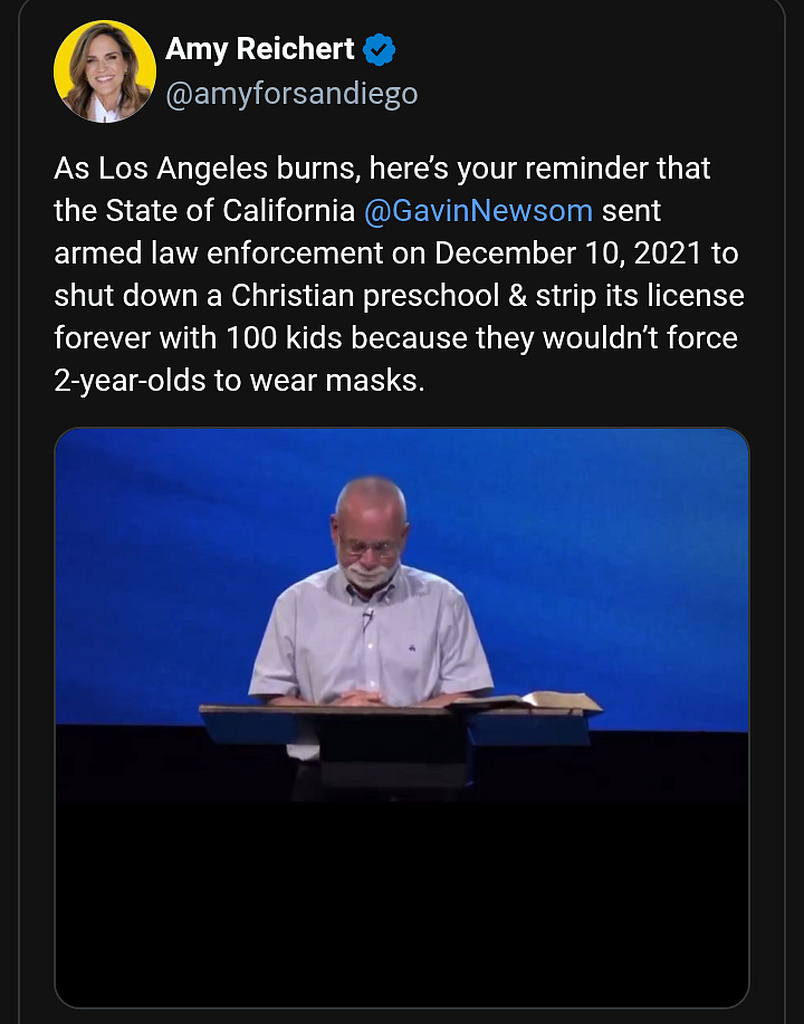Screen dimensions: 804x1024
Task: Open the Amy Reichert display name
Action: click(259, 48)
